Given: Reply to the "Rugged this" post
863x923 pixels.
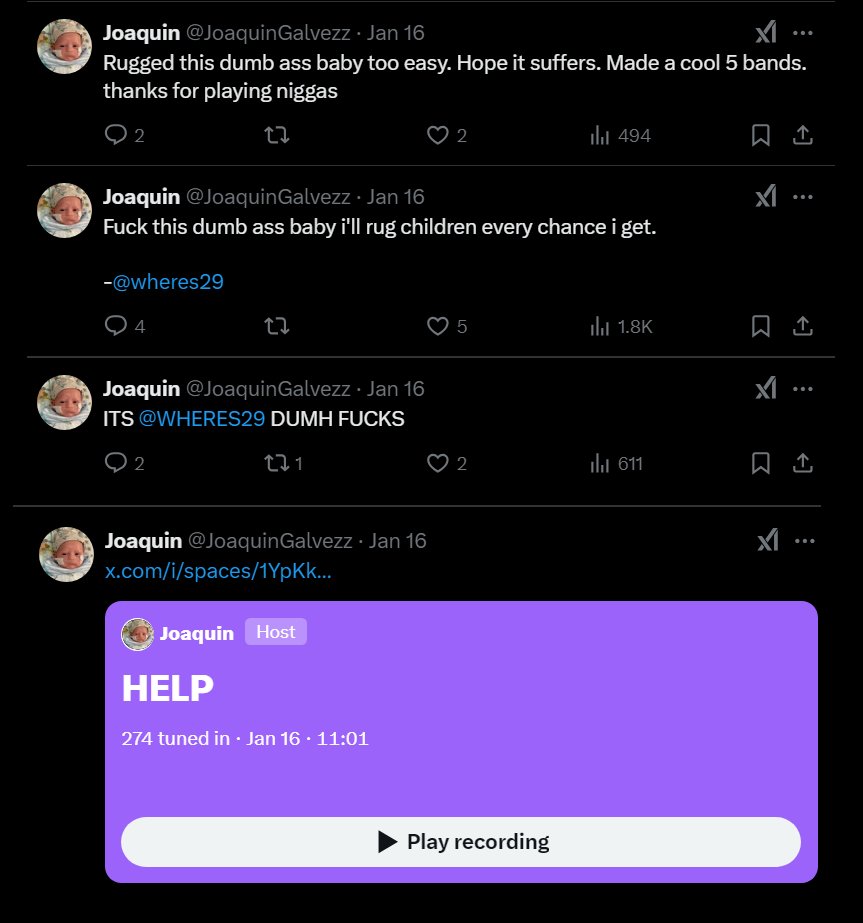Looking at the screenshot, I should point(116,135).
